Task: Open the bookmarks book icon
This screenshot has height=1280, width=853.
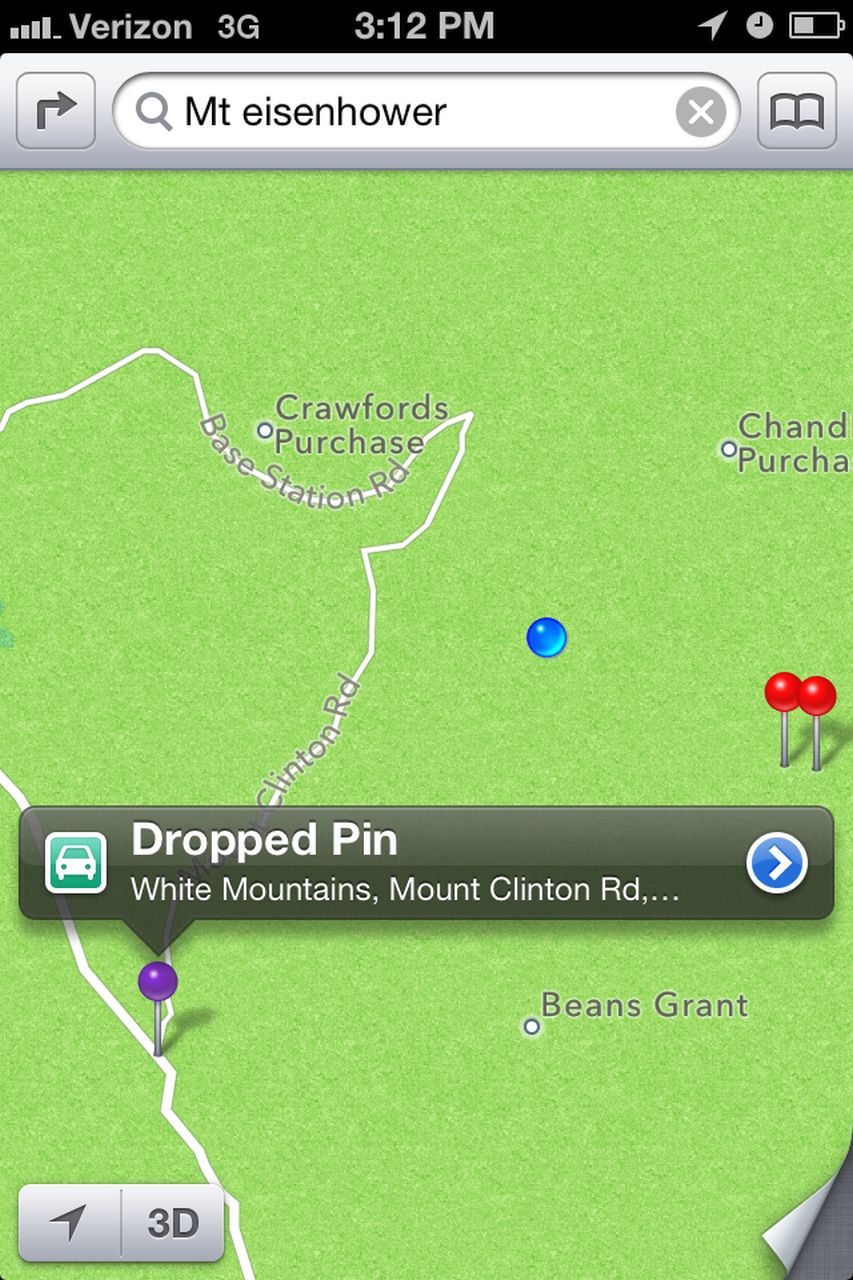Action: click(796, 111)
